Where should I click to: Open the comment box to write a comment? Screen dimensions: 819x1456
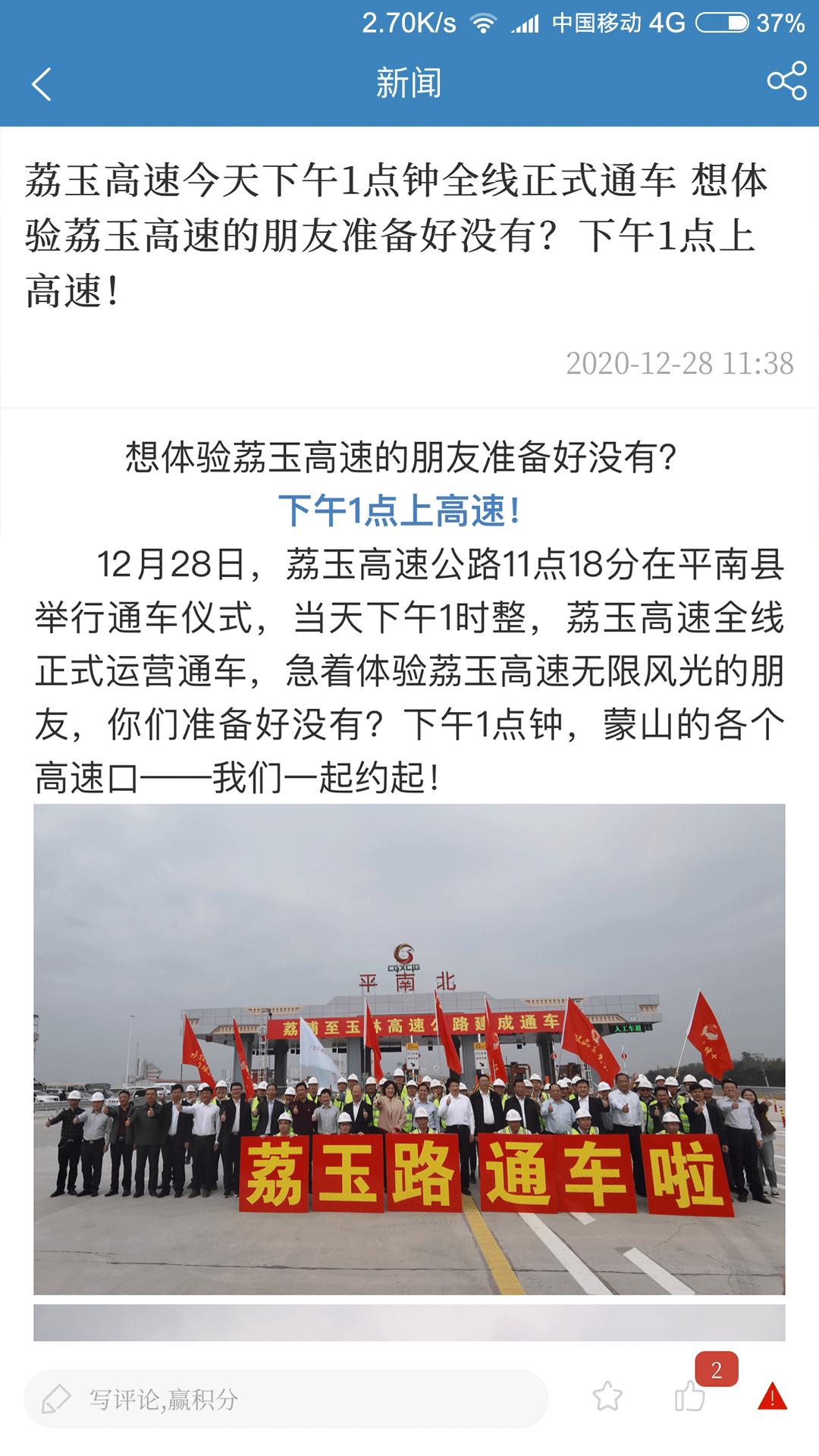(285, 1399)
